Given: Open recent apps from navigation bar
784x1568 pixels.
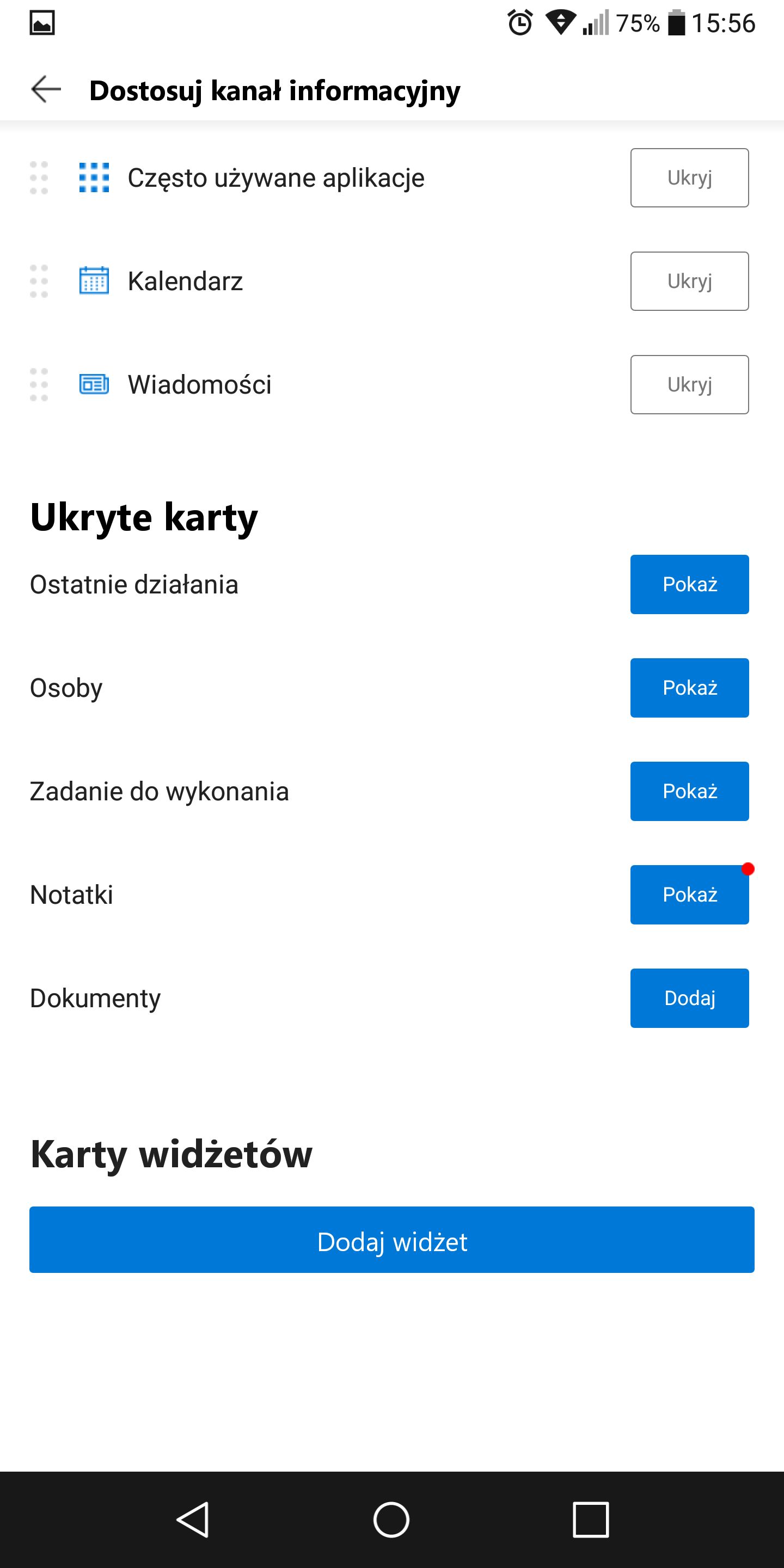Looking at the screenshot, I should tap(590, 1520).
